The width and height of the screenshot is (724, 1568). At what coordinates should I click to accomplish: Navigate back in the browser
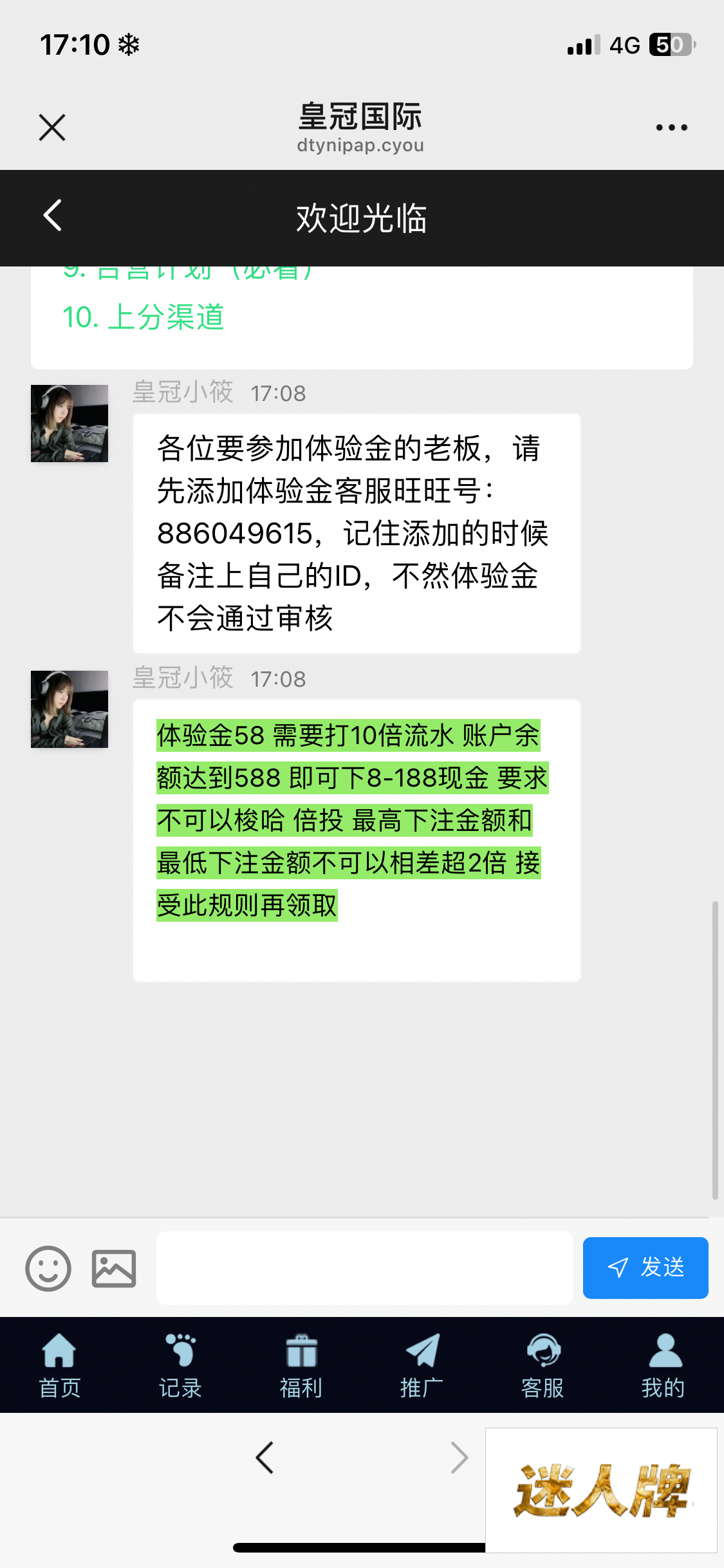tap(265, 1458)
